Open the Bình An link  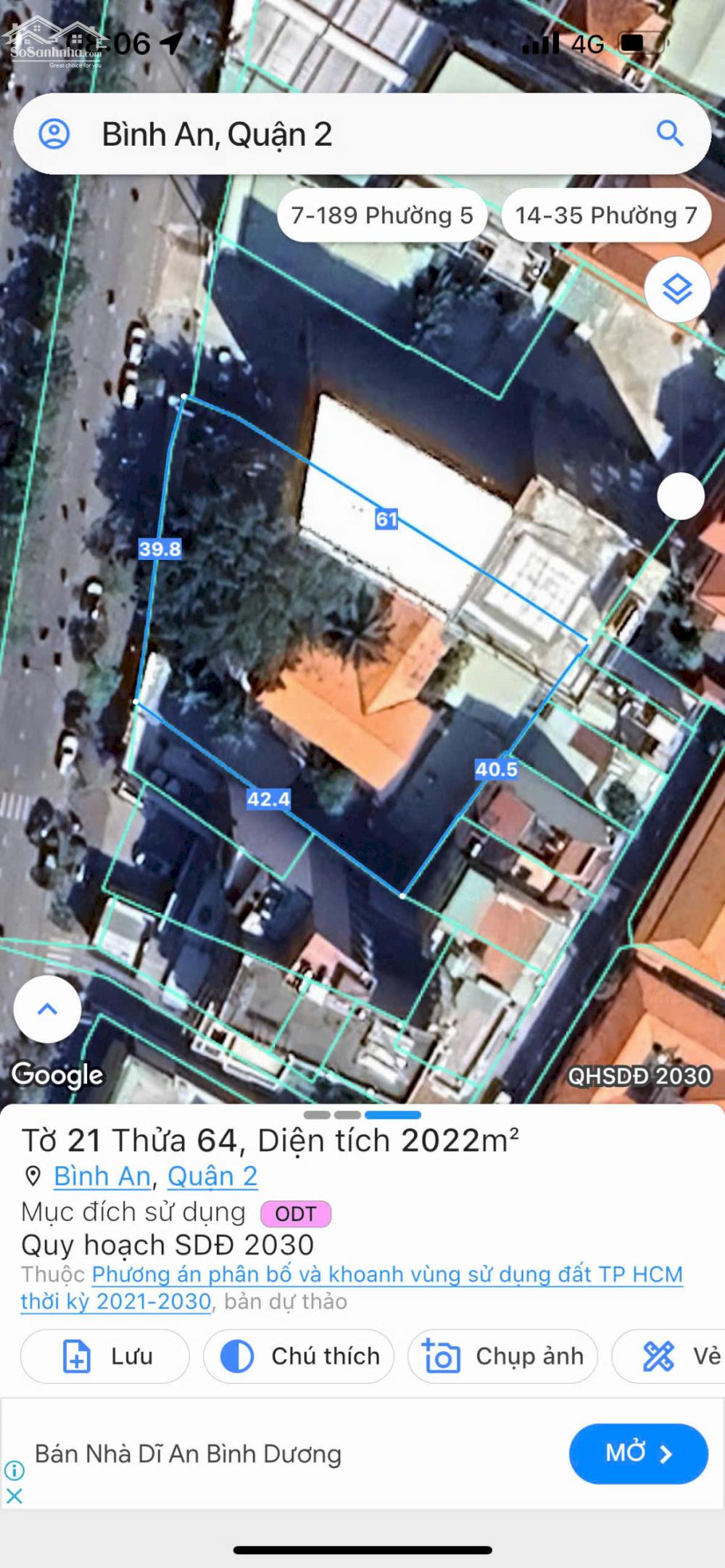pos(102,1176)
